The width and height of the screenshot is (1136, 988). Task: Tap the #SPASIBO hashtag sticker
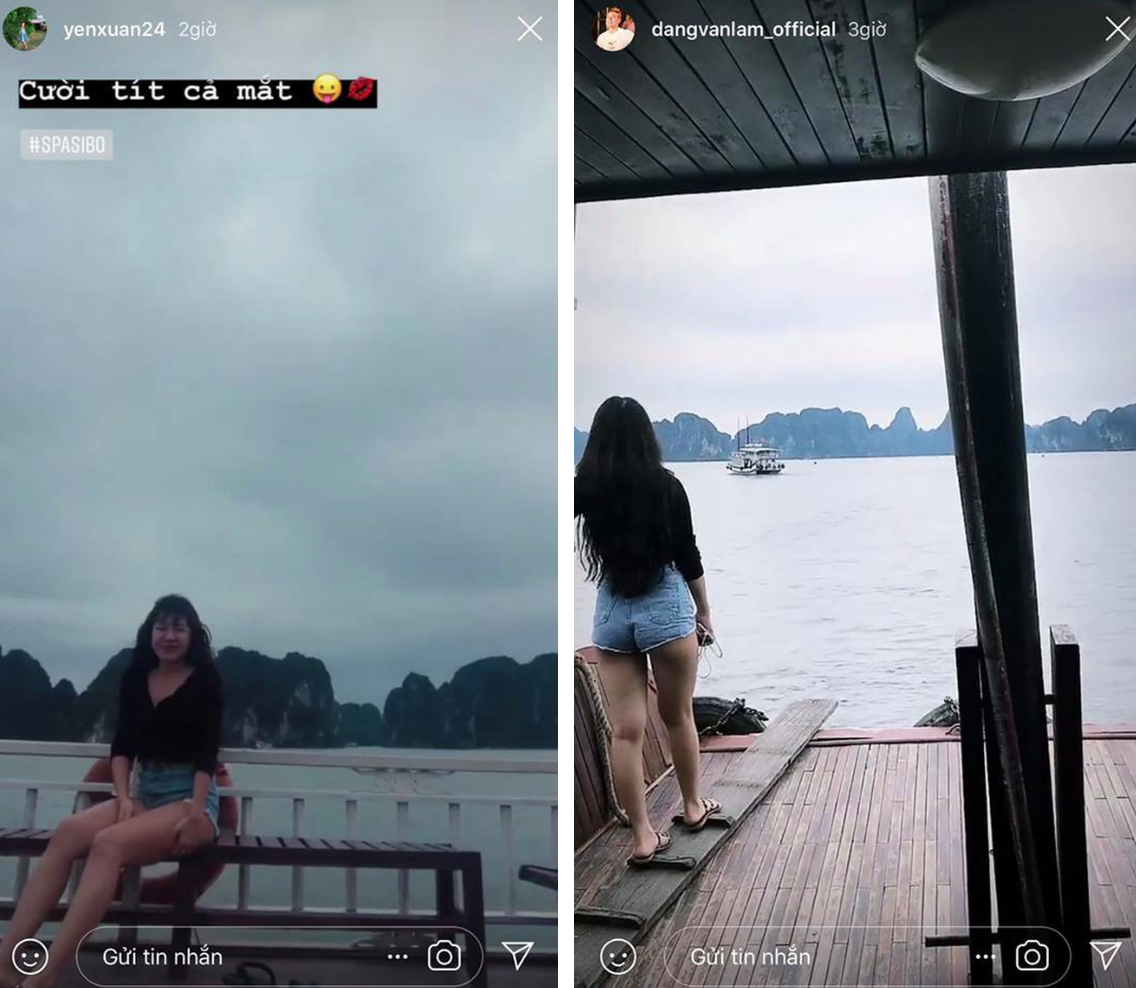(x=66, y=145)
